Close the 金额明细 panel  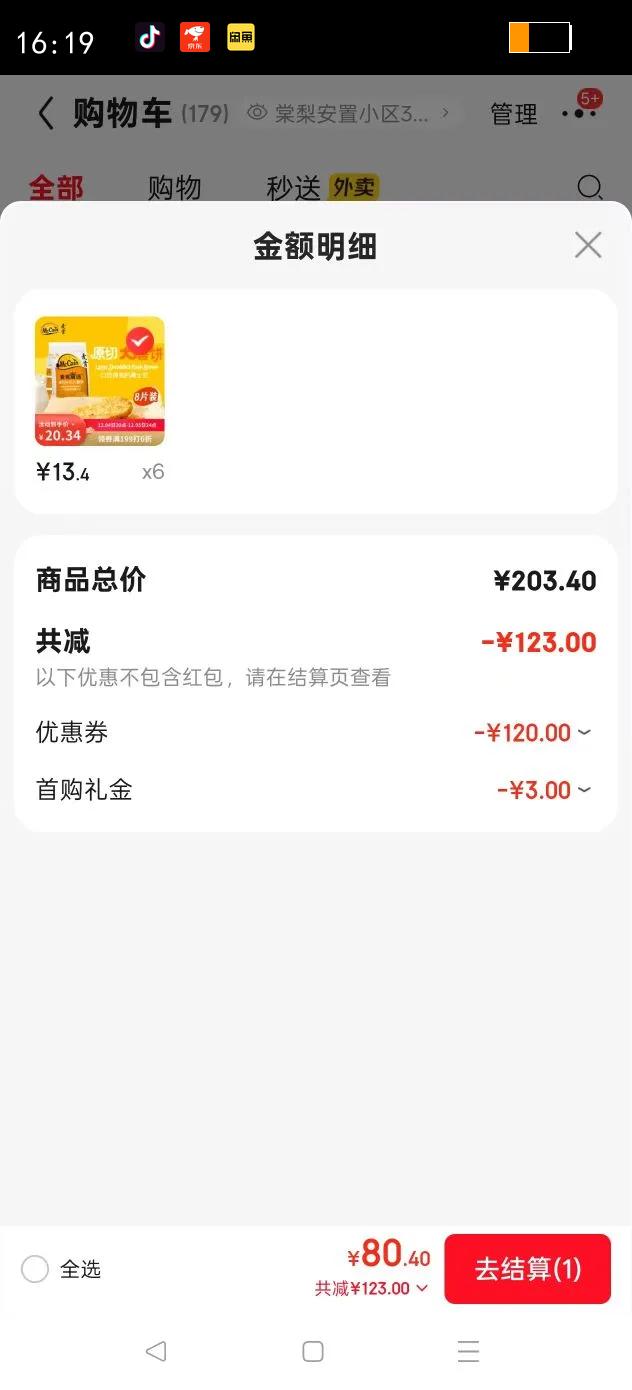click(588, 245)
